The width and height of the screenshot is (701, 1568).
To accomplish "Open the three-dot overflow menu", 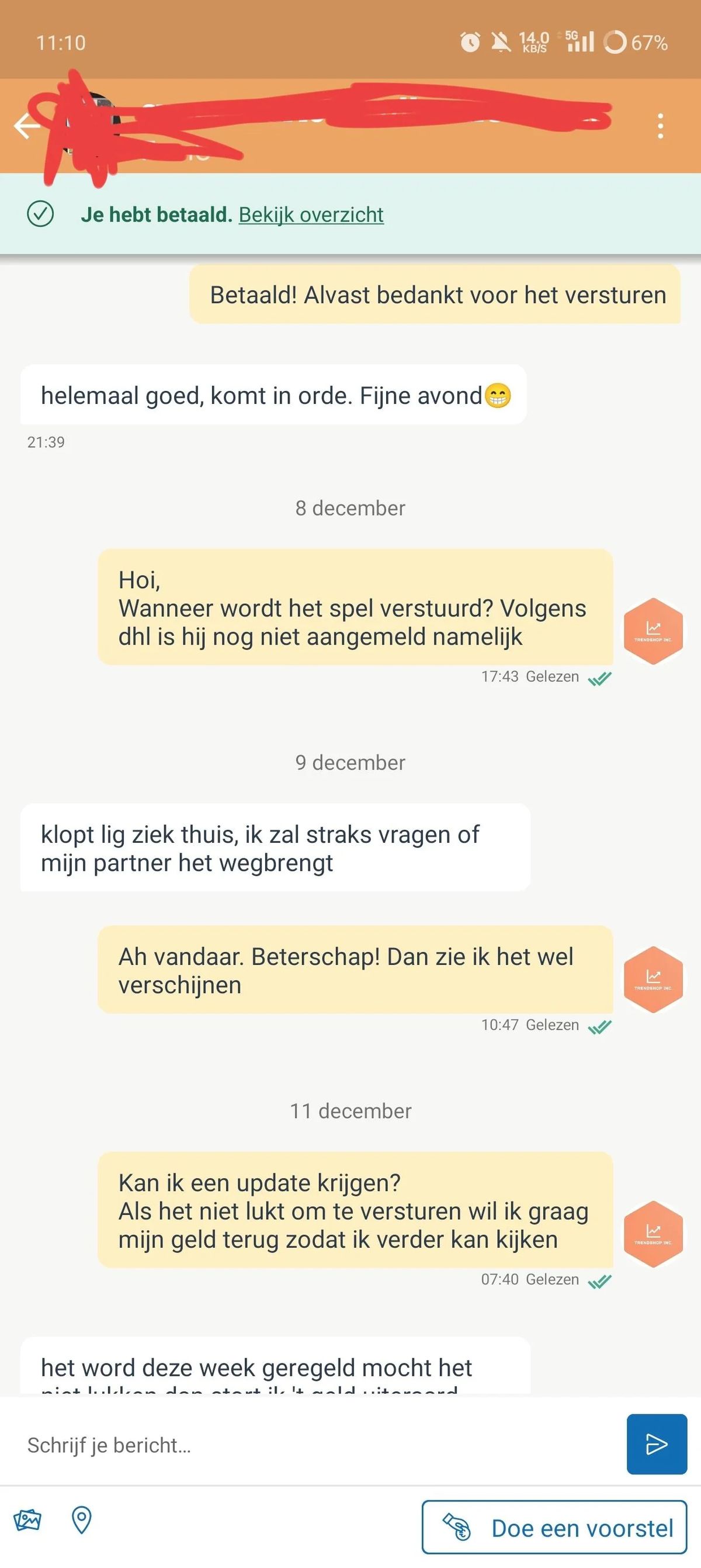I will pyautogui.click(x=660, y=126).
